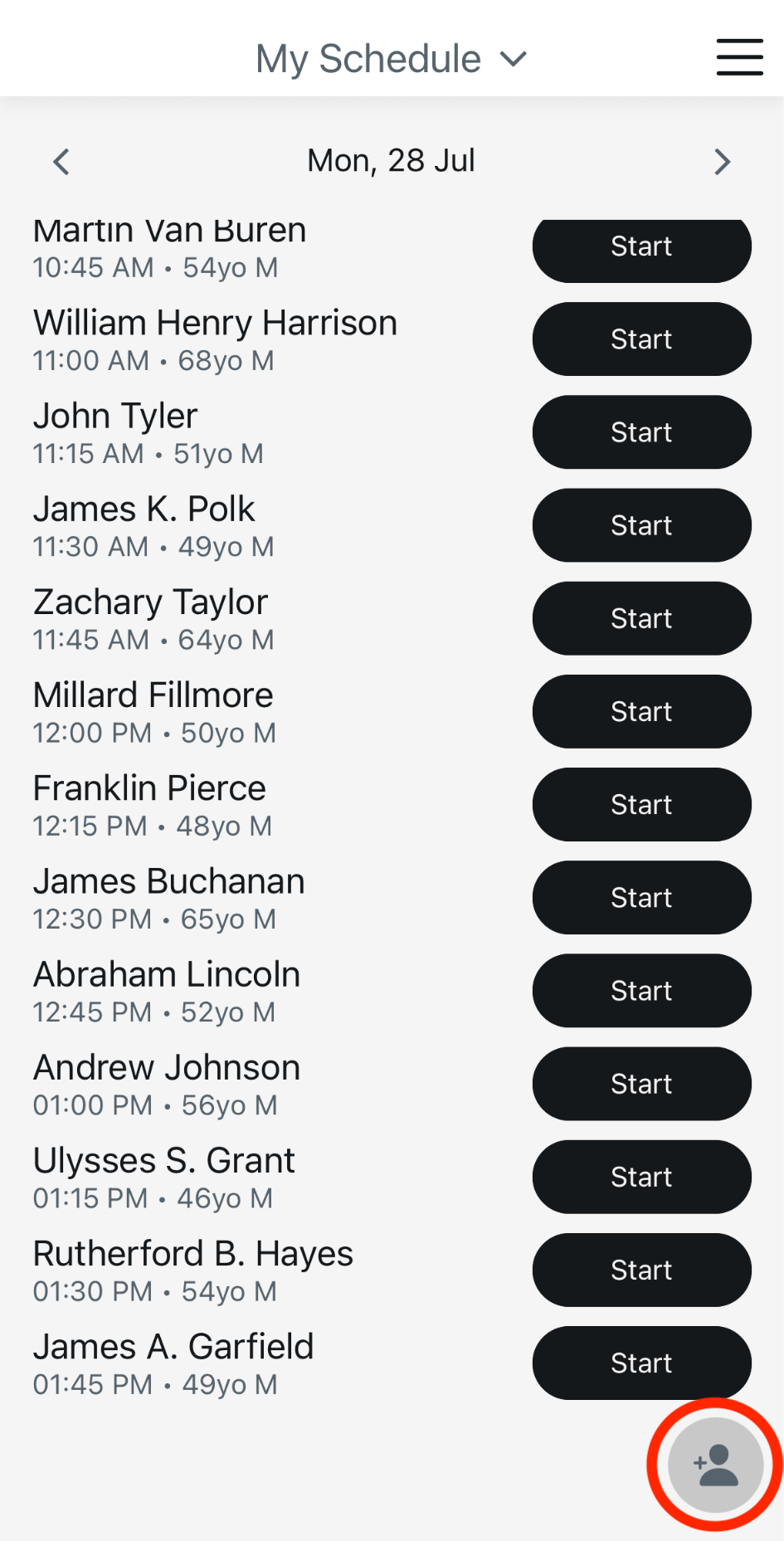The image size is (784, 1541).
Task: Navigate to the next day with right chevron
Action: pyautogui.click(x=723, y=162)
